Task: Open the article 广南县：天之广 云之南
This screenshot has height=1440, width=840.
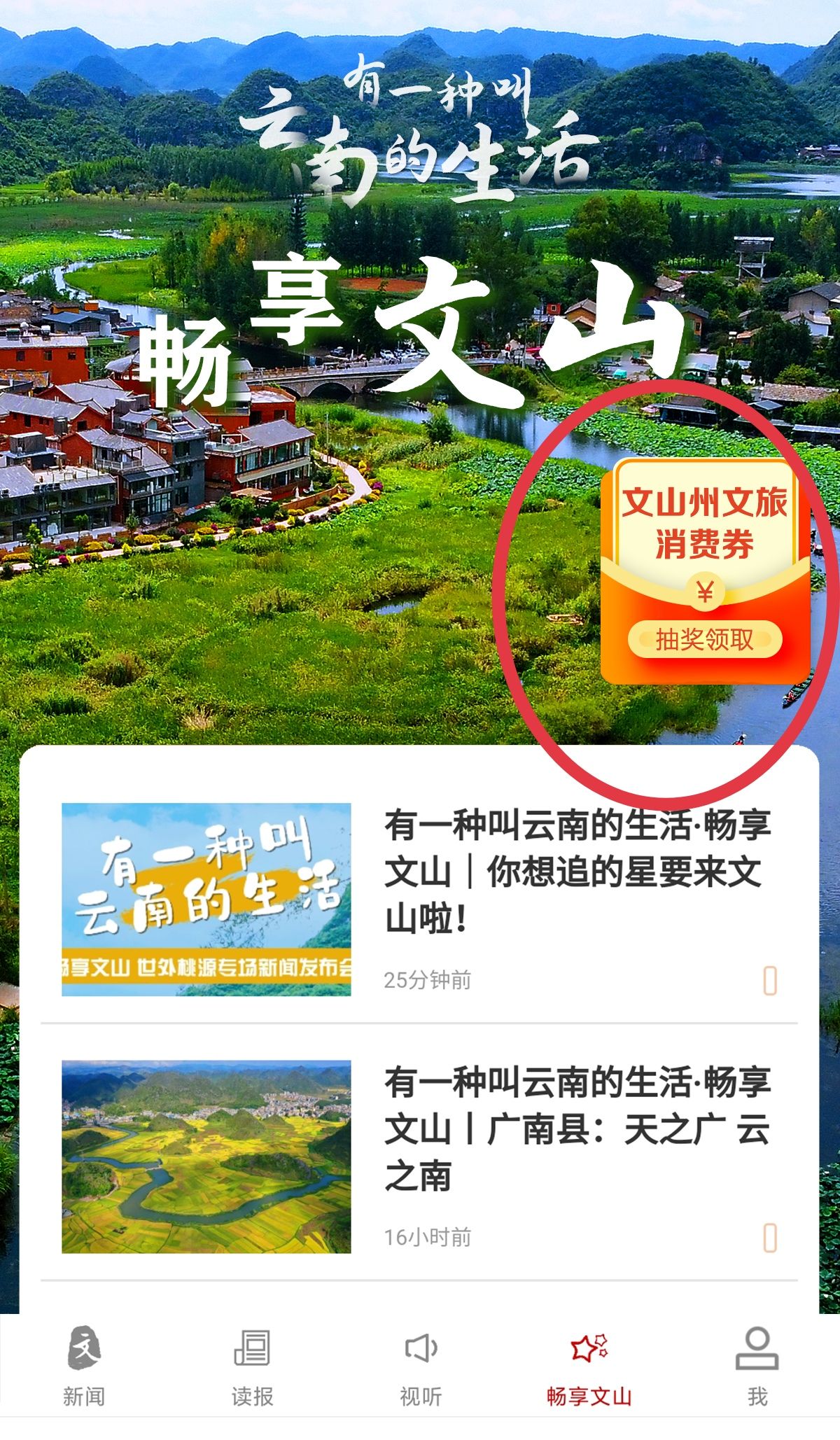Action: click(x=577, y=1128)
